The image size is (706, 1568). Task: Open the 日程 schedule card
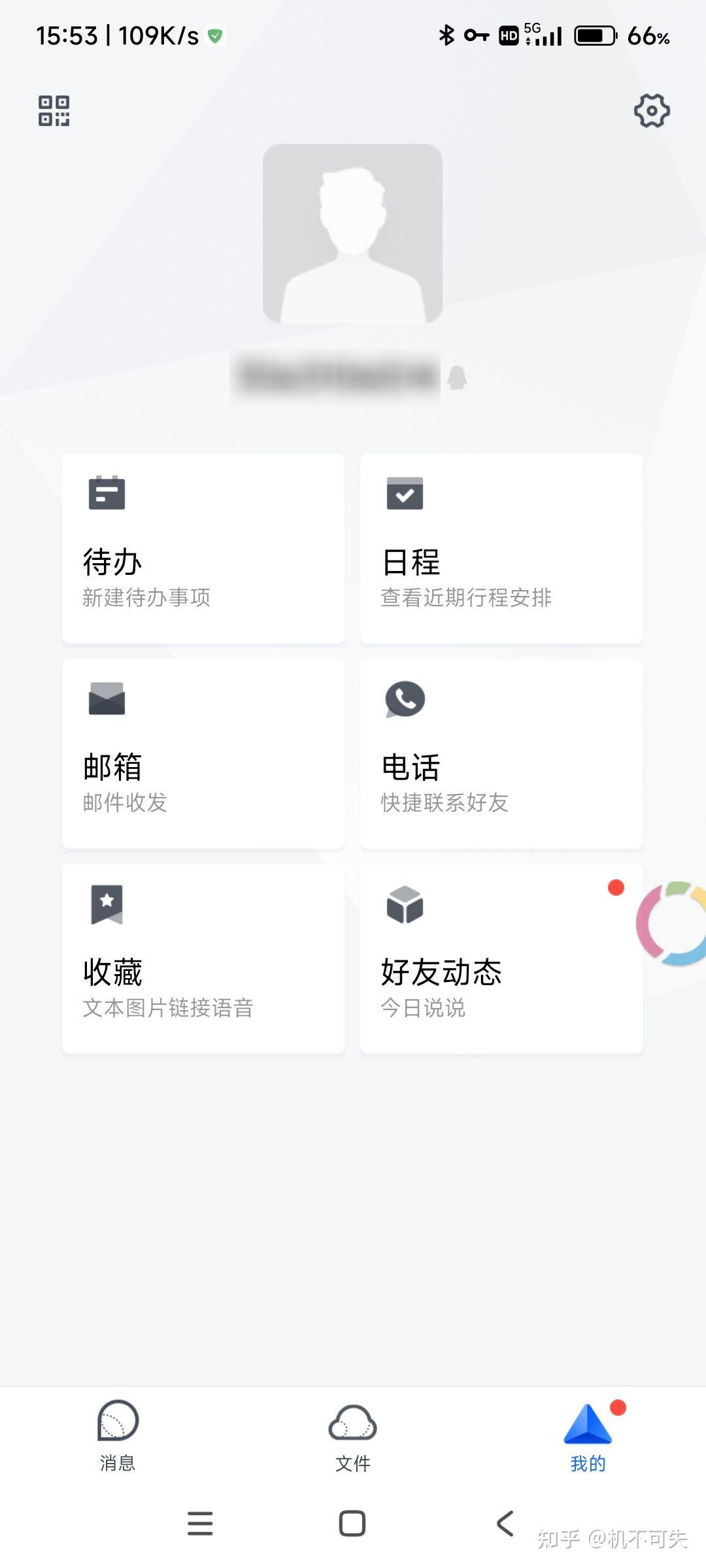click(x=501, y=549)
